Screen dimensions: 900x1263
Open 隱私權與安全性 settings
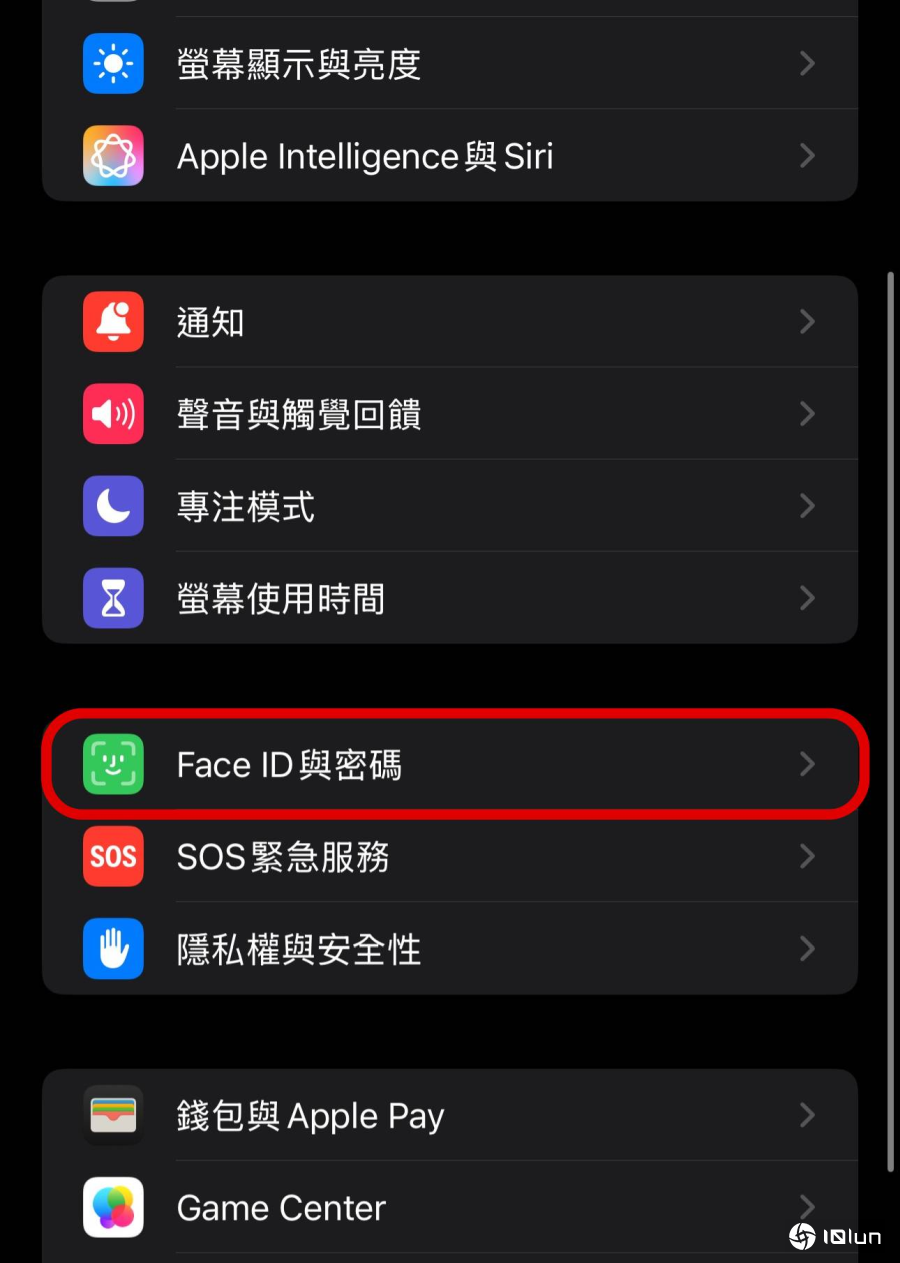[x=450, y=949]
